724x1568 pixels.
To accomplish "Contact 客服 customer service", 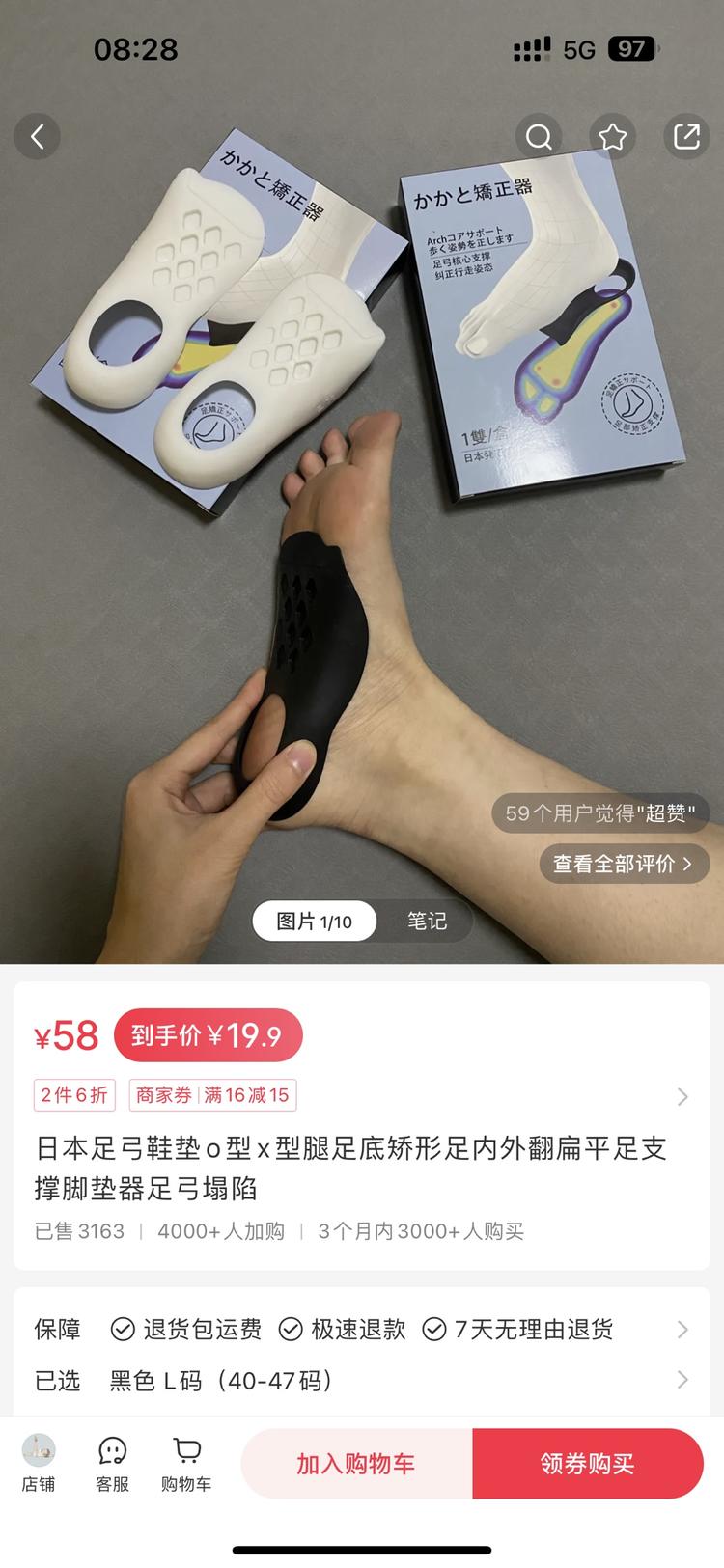I will (x=112, y=1462).
